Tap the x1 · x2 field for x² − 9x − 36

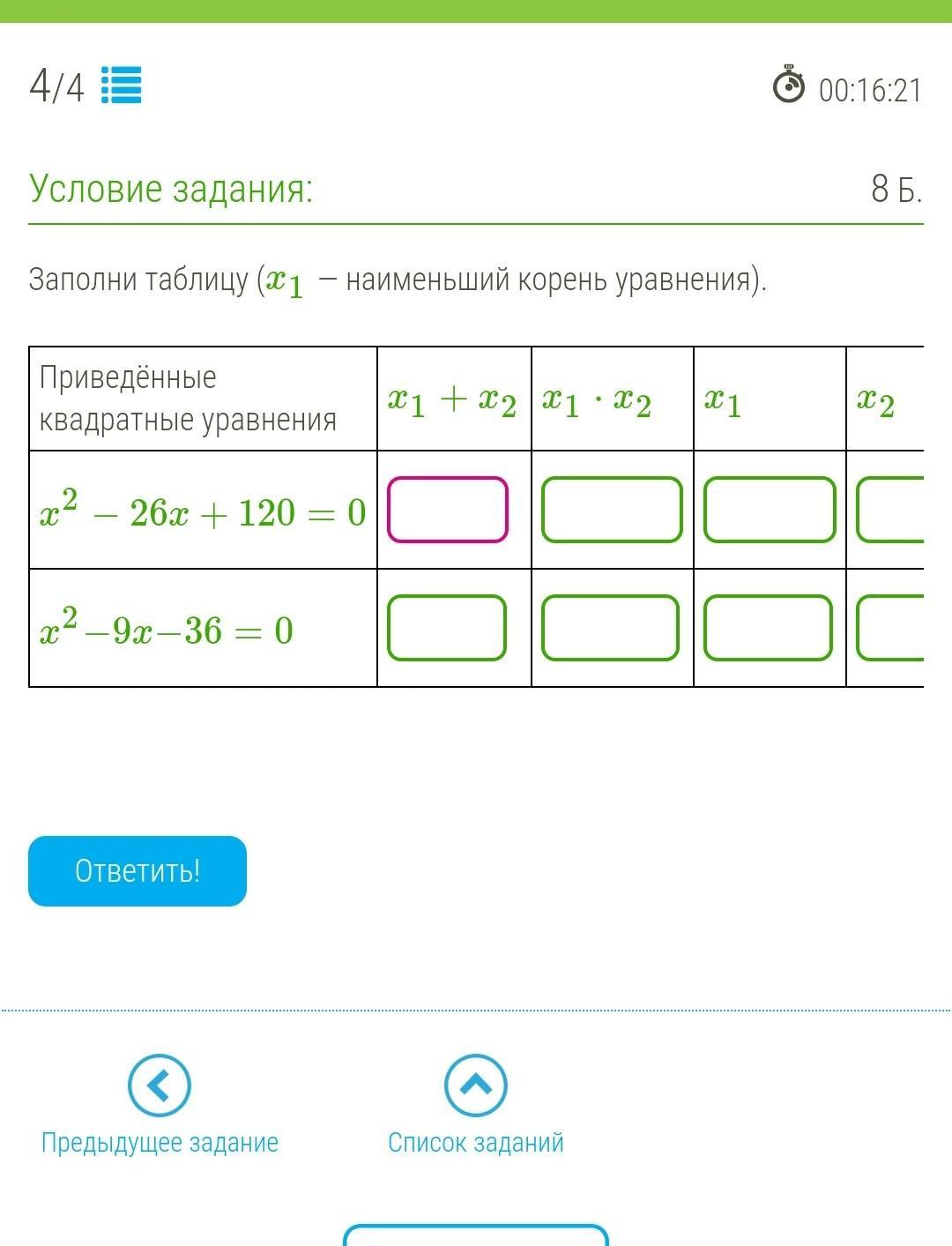(x=610, y=628)
